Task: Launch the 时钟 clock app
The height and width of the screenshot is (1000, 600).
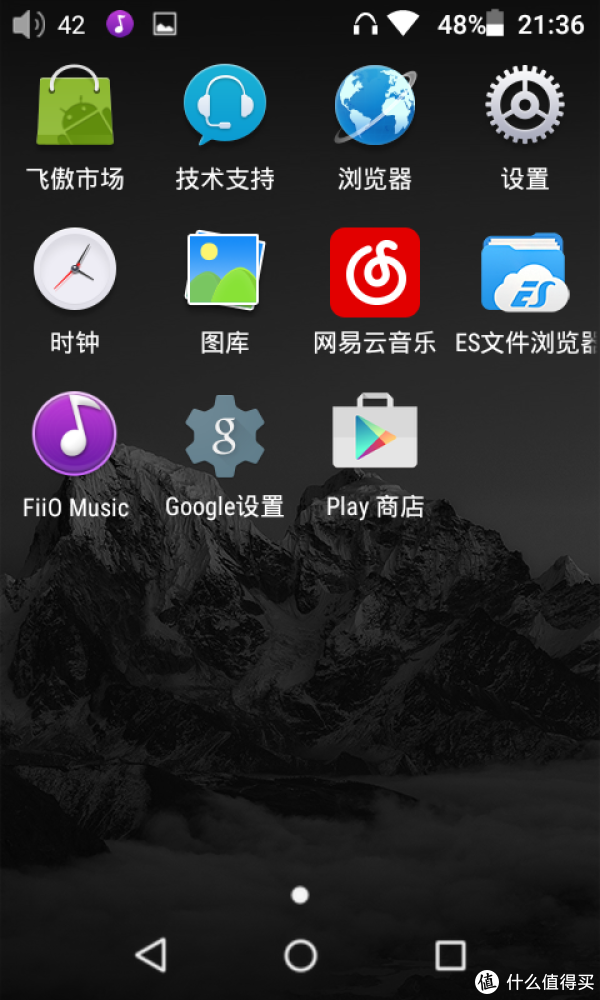Action: click(75, 270)
